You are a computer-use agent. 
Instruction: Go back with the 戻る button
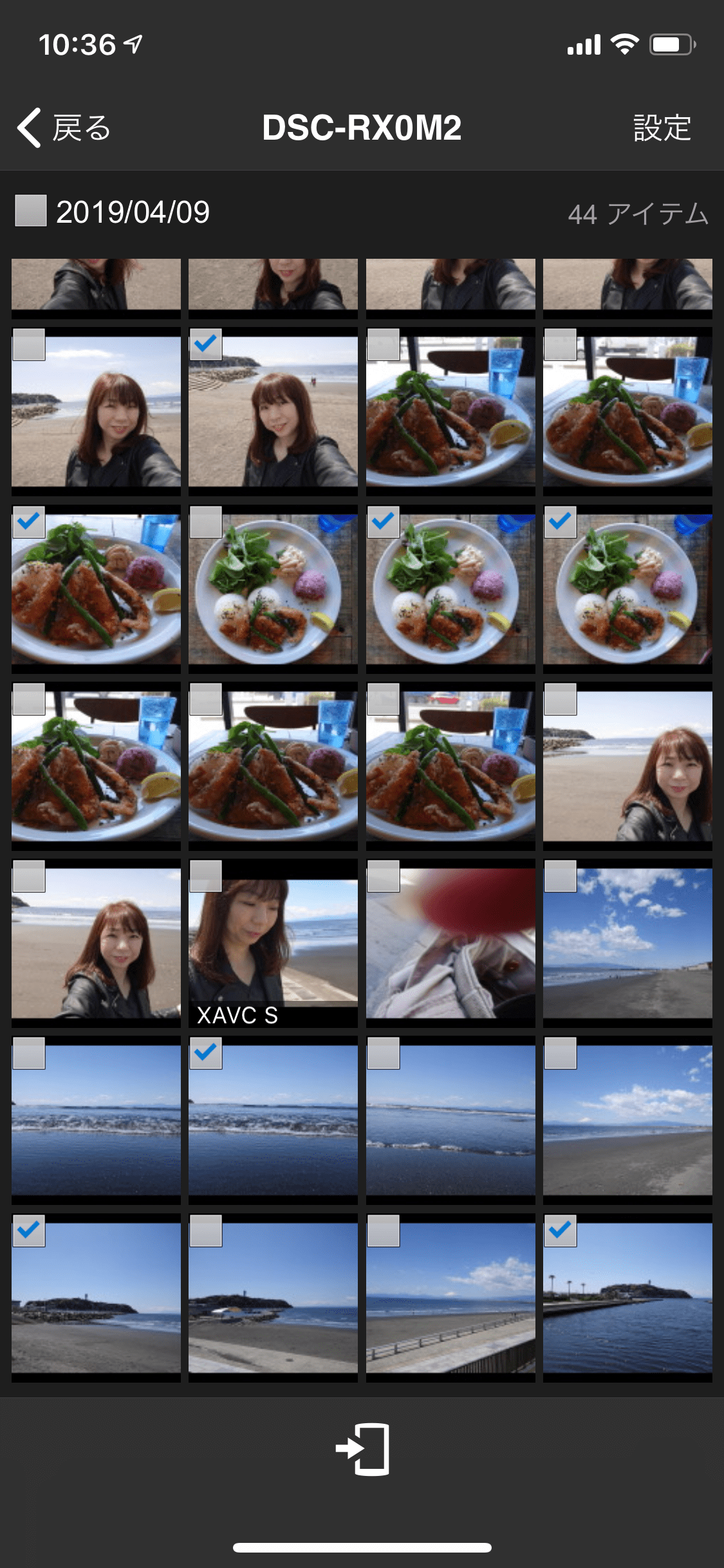click(64, 127)
